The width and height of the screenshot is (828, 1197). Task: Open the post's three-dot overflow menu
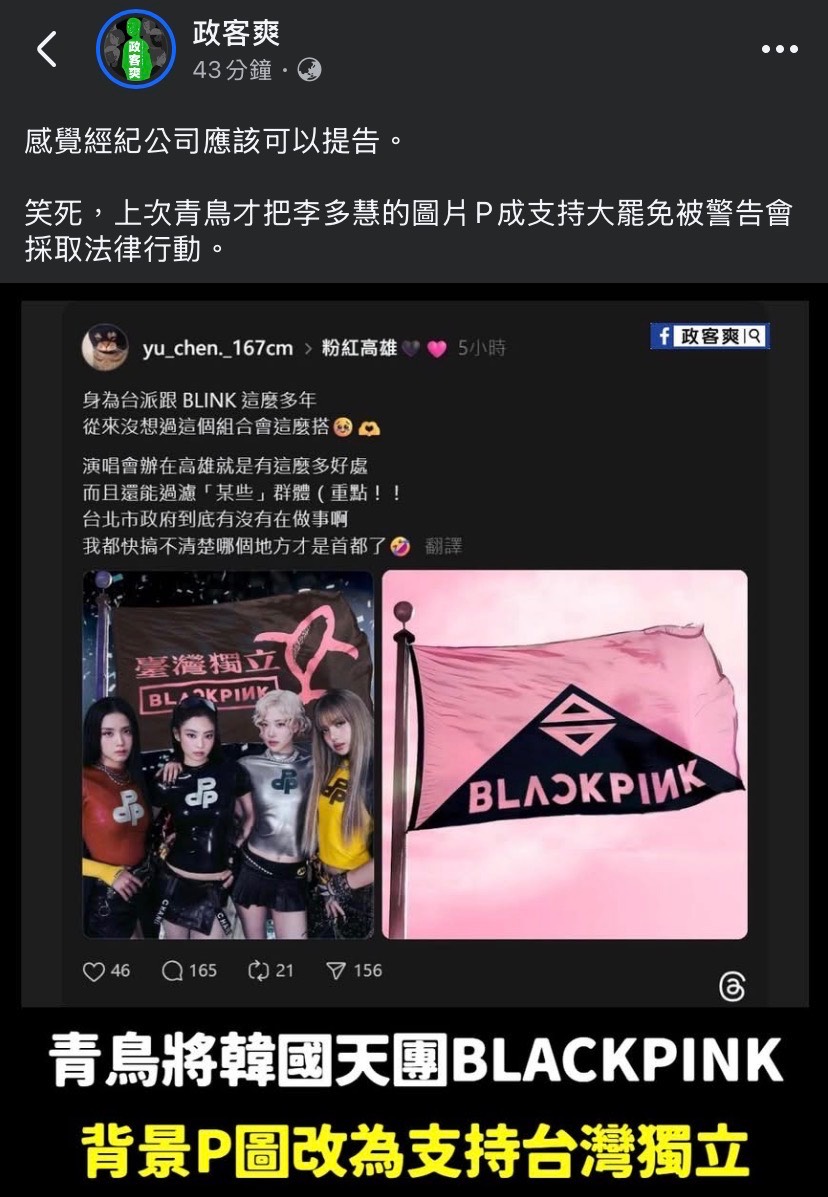point(779,49)
